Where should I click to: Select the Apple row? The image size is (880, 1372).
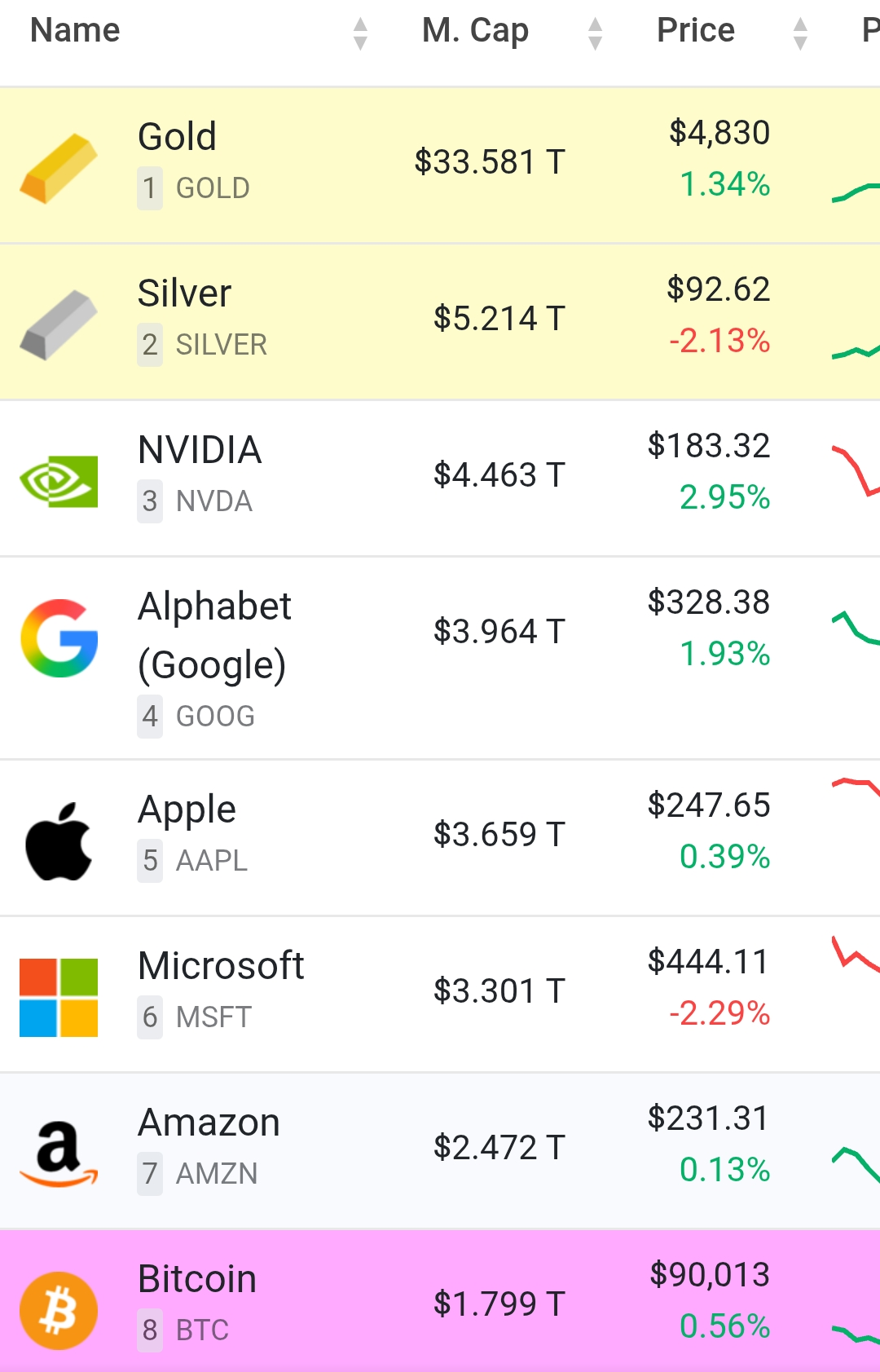tap(187, 810)
